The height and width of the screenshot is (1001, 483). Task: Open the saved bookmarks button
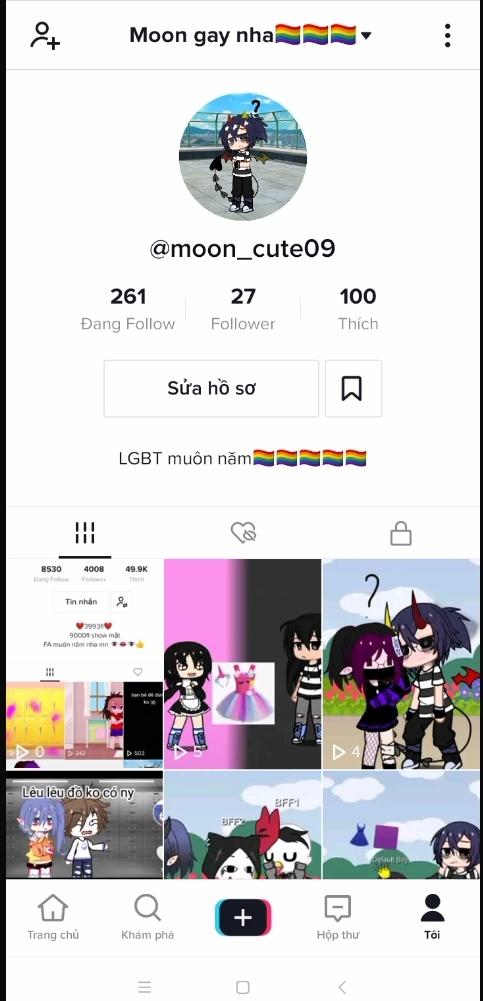coord(353,388)
